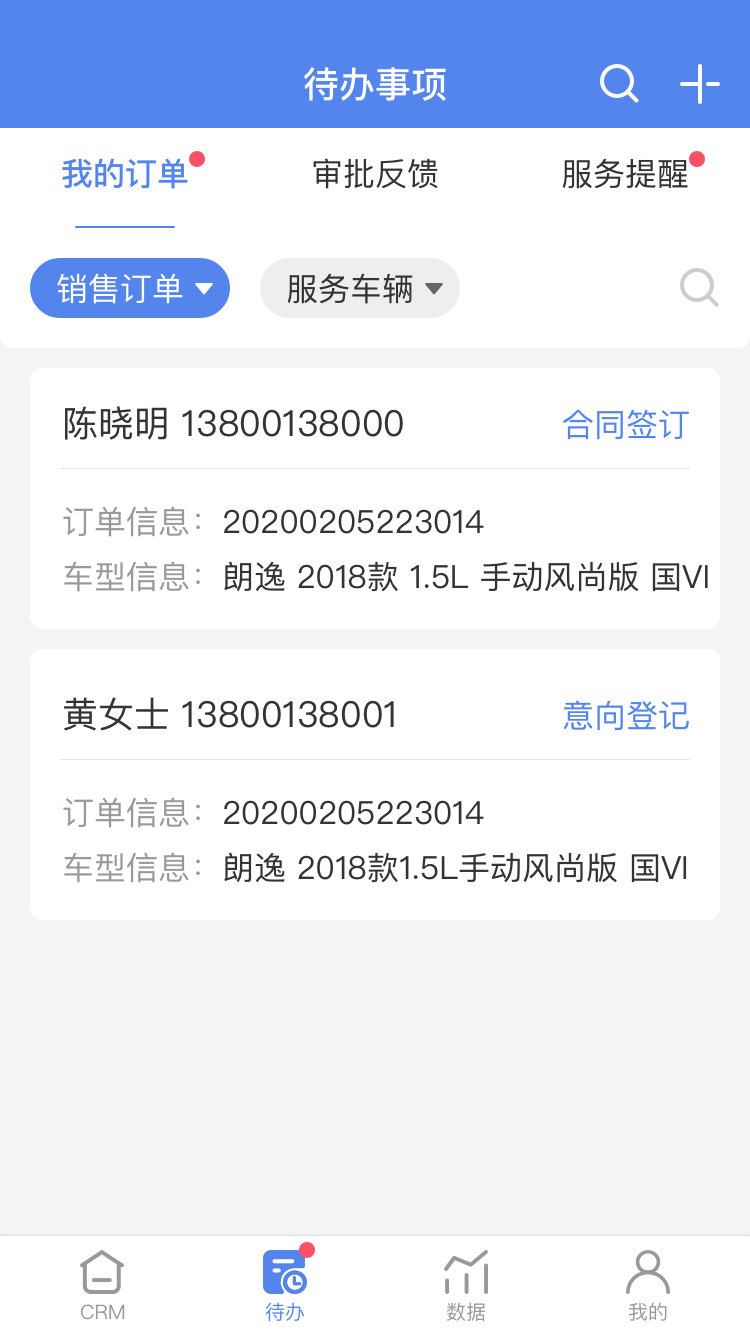Add a new item with plus icon

tap(700, 84)
